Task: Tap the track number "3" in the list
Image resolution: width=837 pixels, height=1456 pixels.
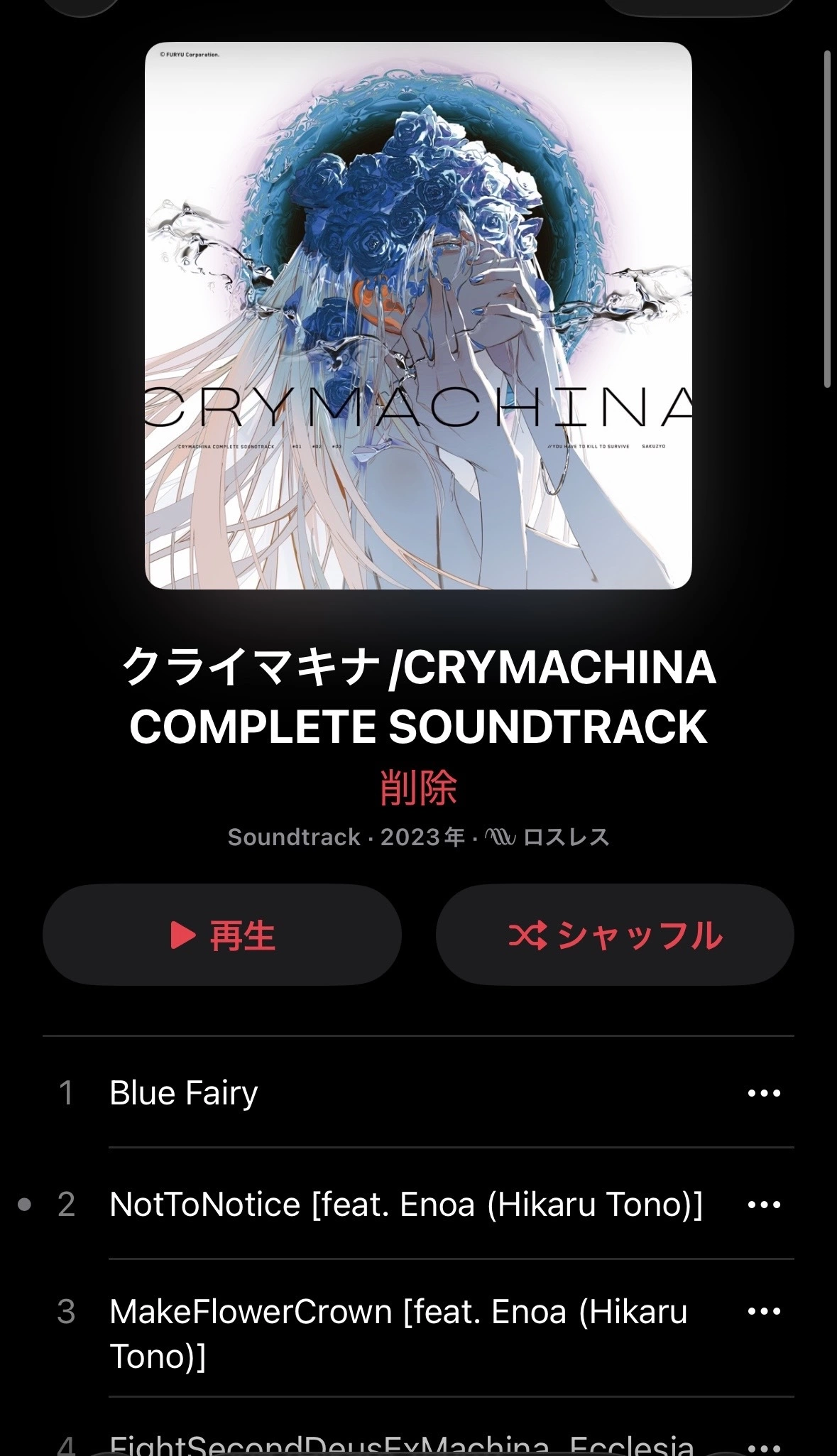Action: point(67,1312)
